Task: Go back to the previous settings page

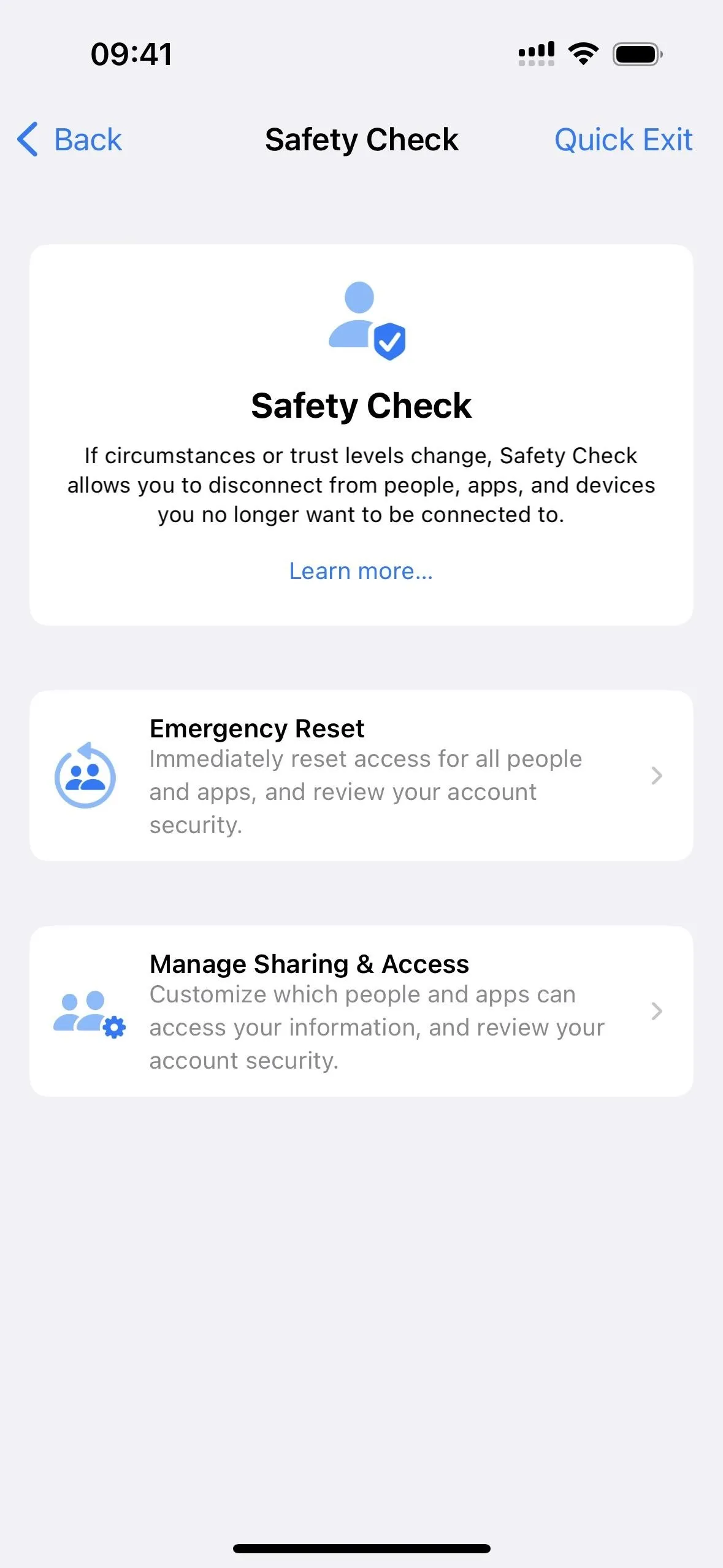Action: [x=69, y=139]
